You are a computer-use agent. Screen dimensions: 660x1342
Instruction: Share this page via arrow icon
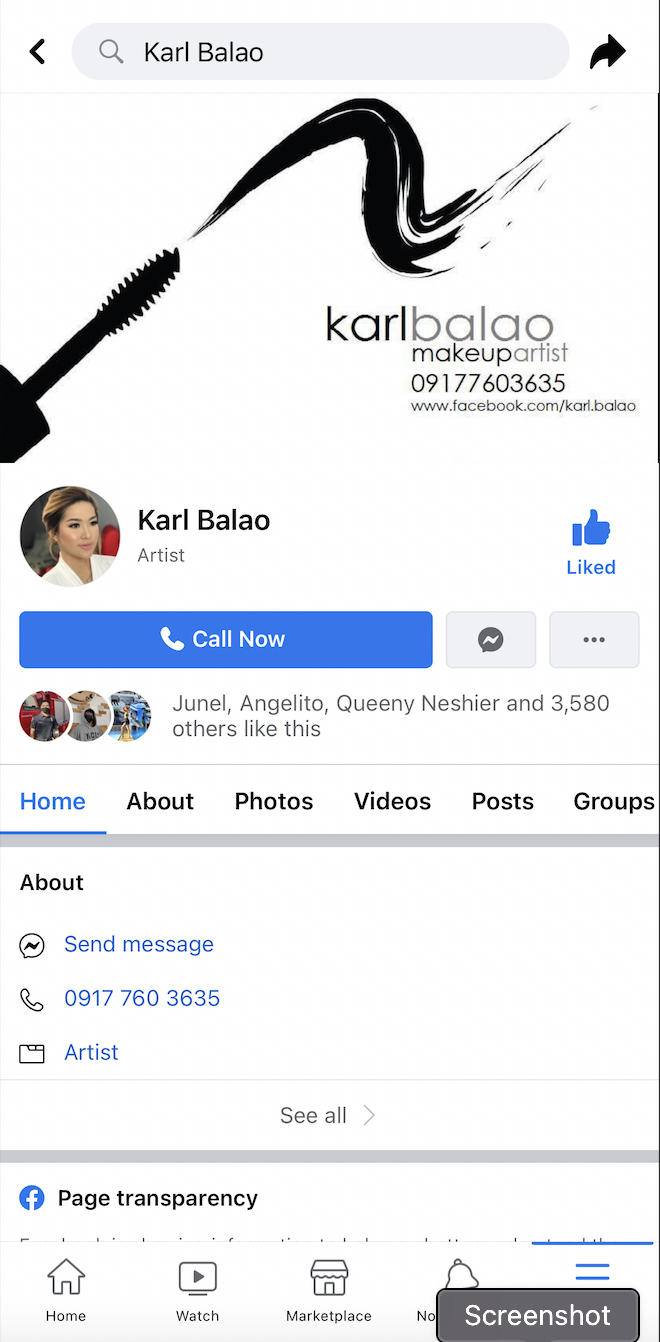pyautogui.click(x=607, y=52)
